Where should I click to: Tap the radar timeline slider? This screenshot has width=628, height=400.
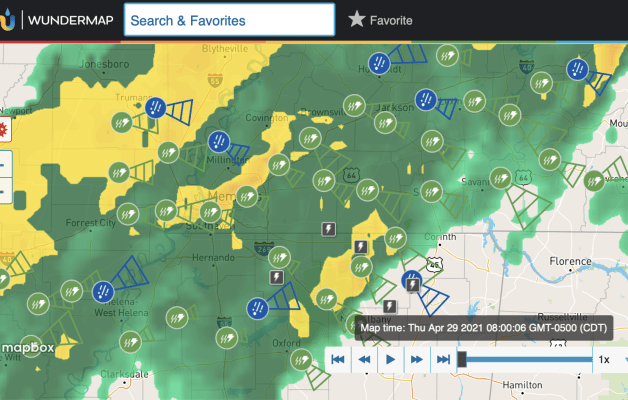click(x=525, y=359)
